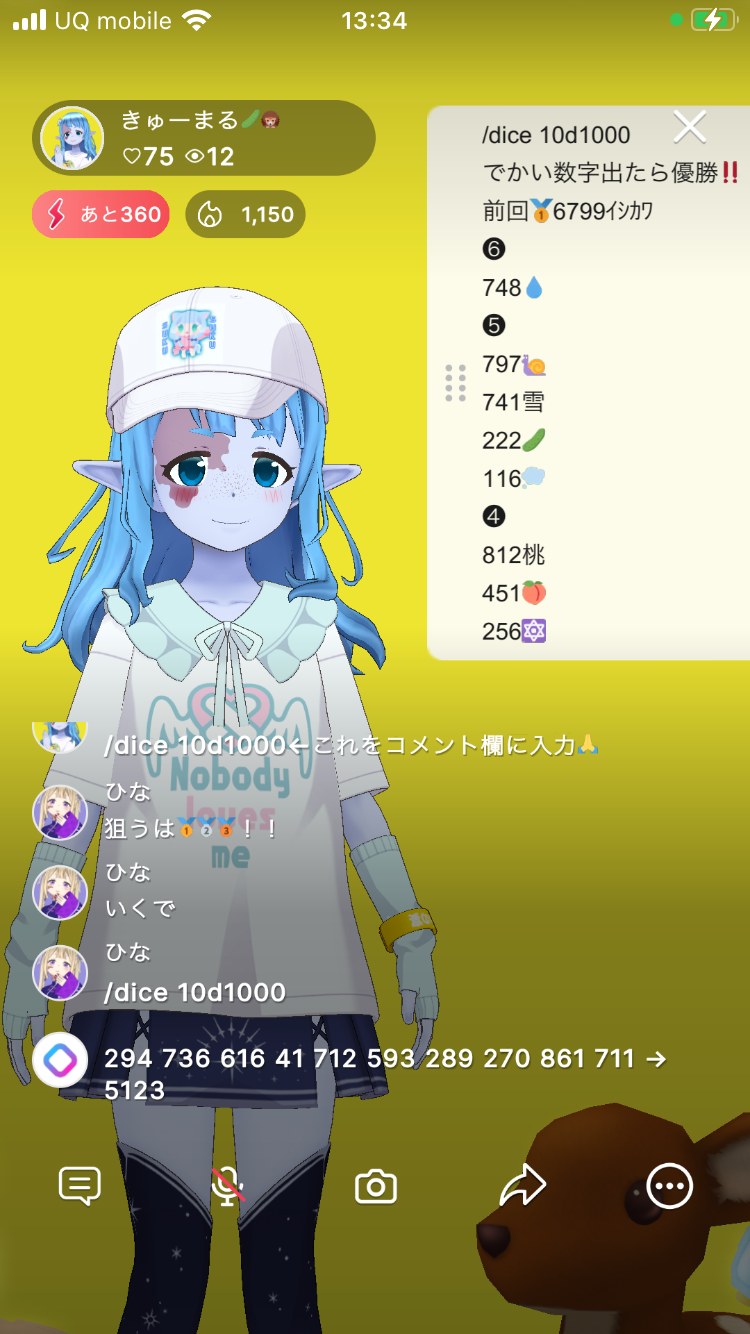This screenshot has height=1334, width=750.
Task: Open the comment input
Action: point(79,1187)
